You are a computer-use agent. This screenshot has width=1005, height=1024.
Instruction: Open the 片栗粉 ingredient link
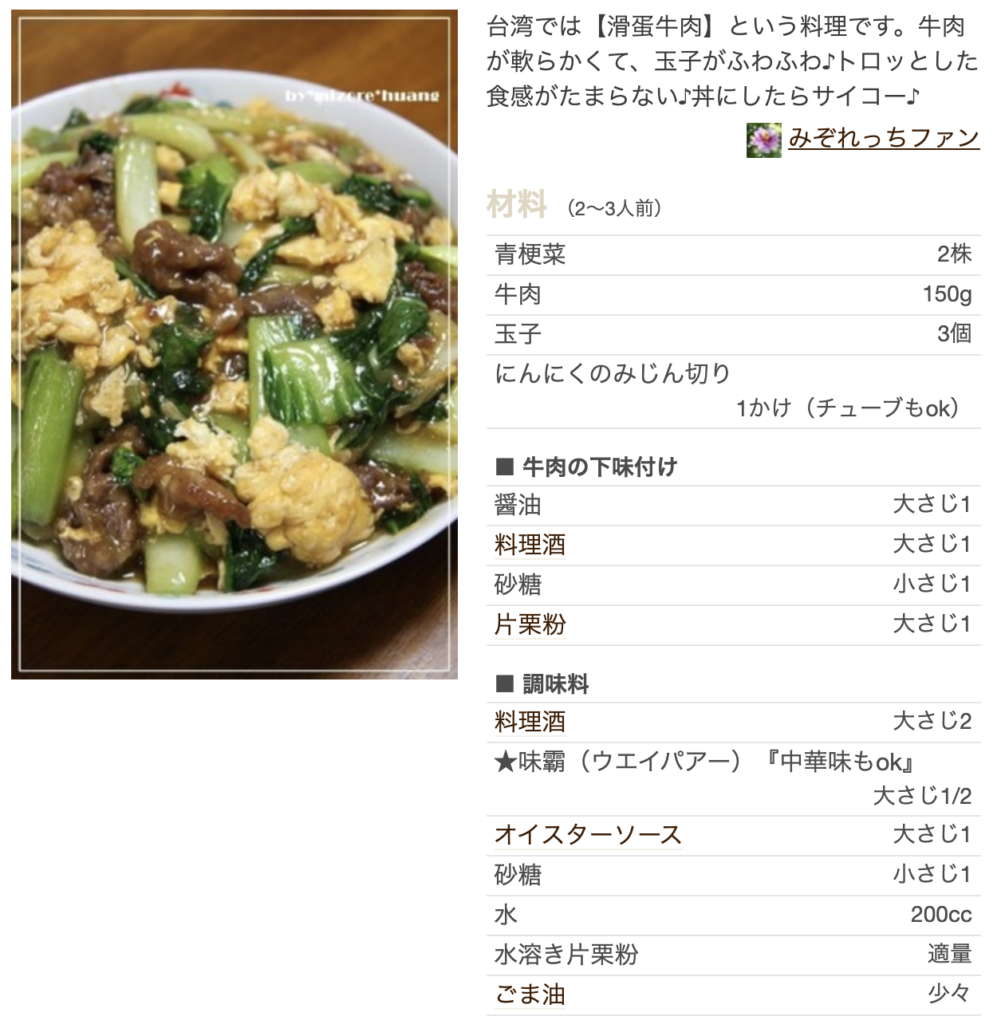click(x=529, y=625)
